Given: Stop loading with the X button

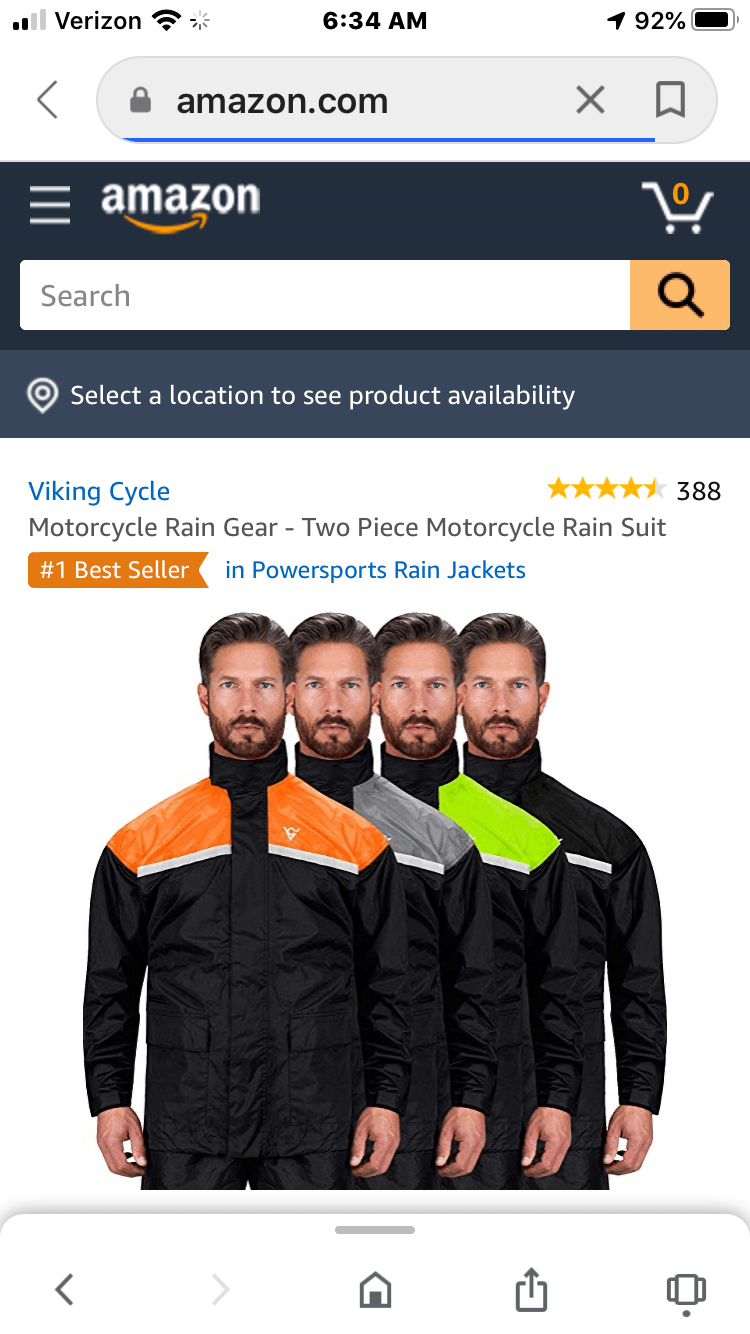Looking at the screenshot, I should pyautogui.click(x=591, y=100).
